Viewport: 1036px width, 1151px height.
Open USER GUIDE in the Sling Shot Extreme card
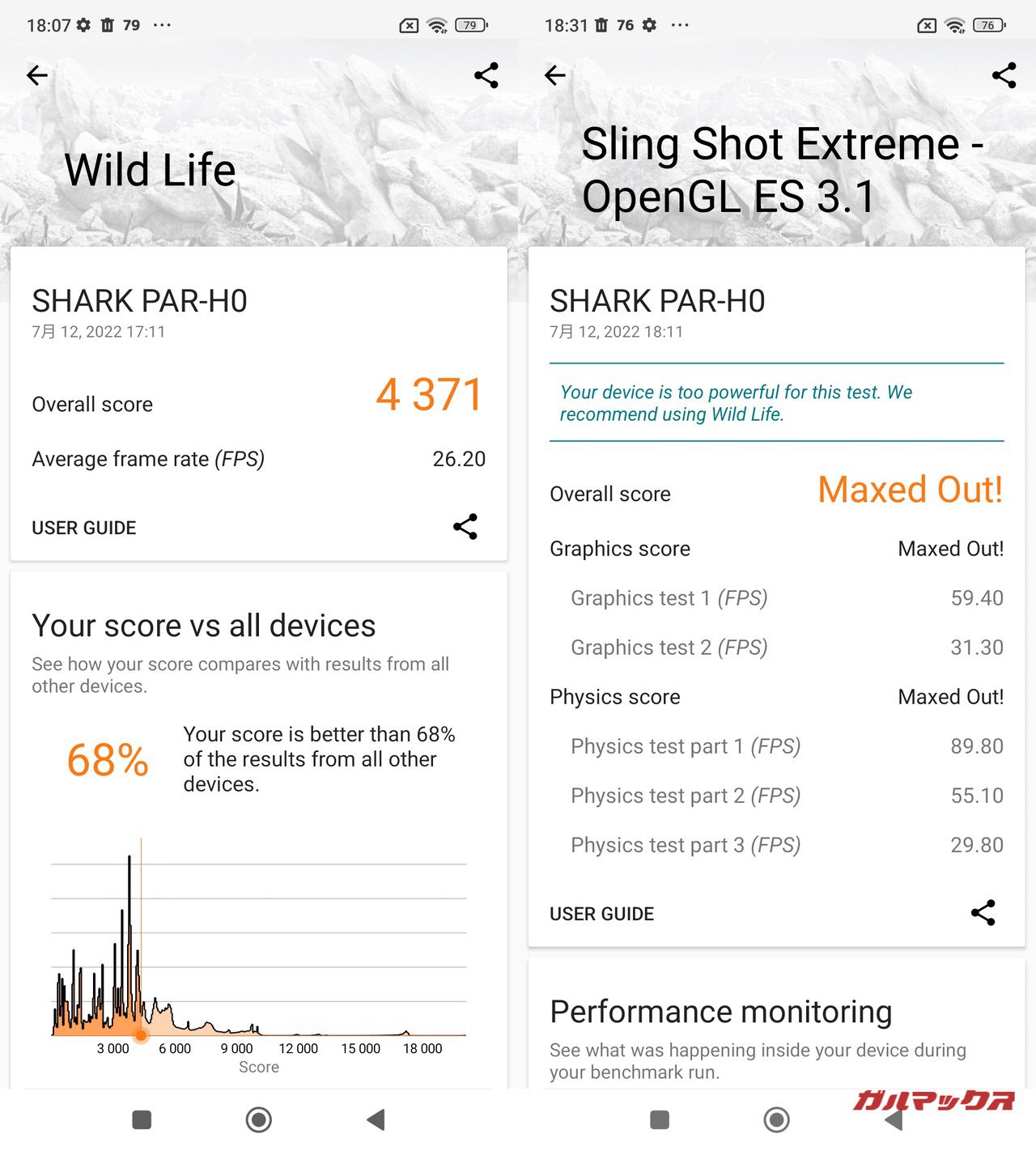601,914
